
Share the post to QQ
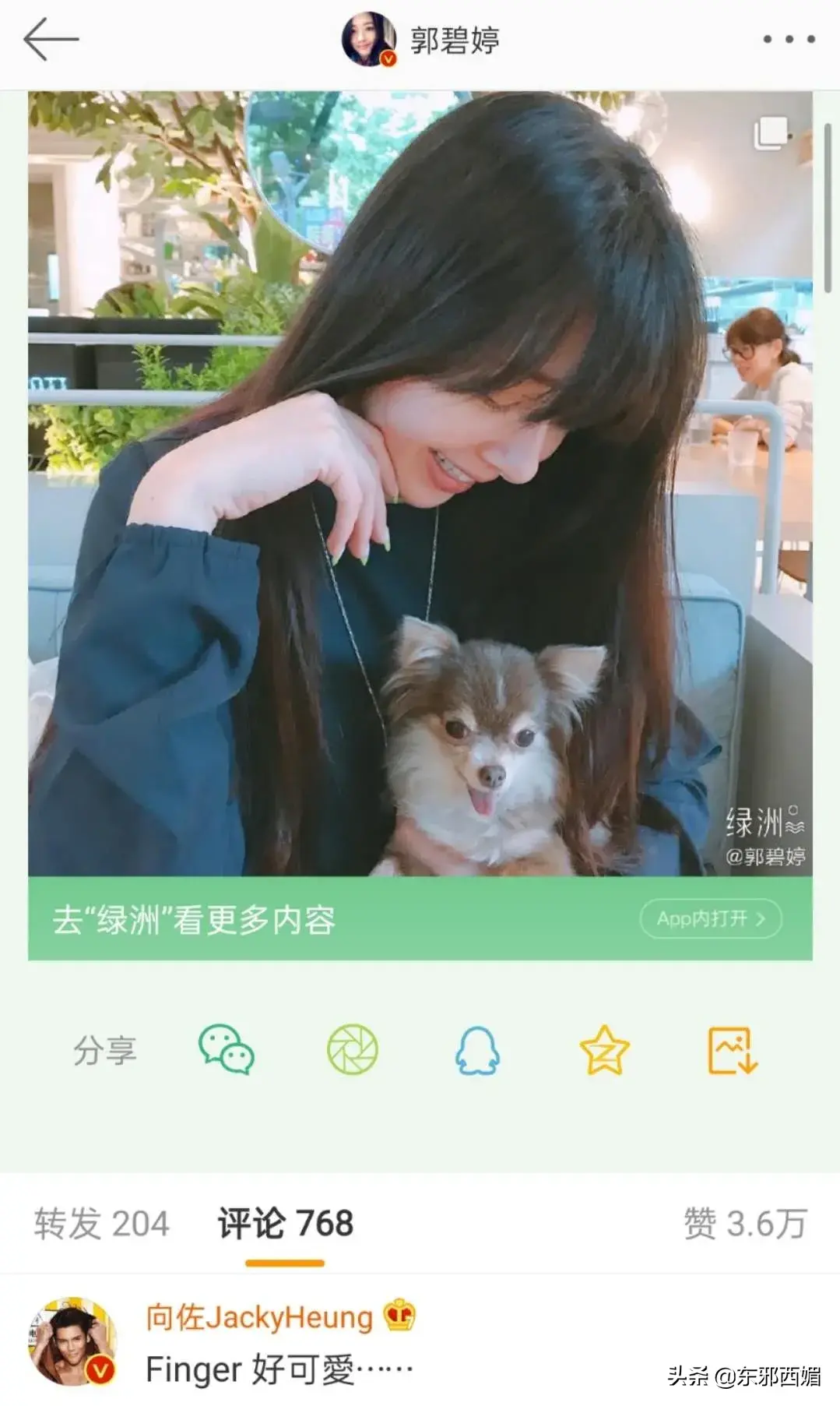(x=477, y=1049)
